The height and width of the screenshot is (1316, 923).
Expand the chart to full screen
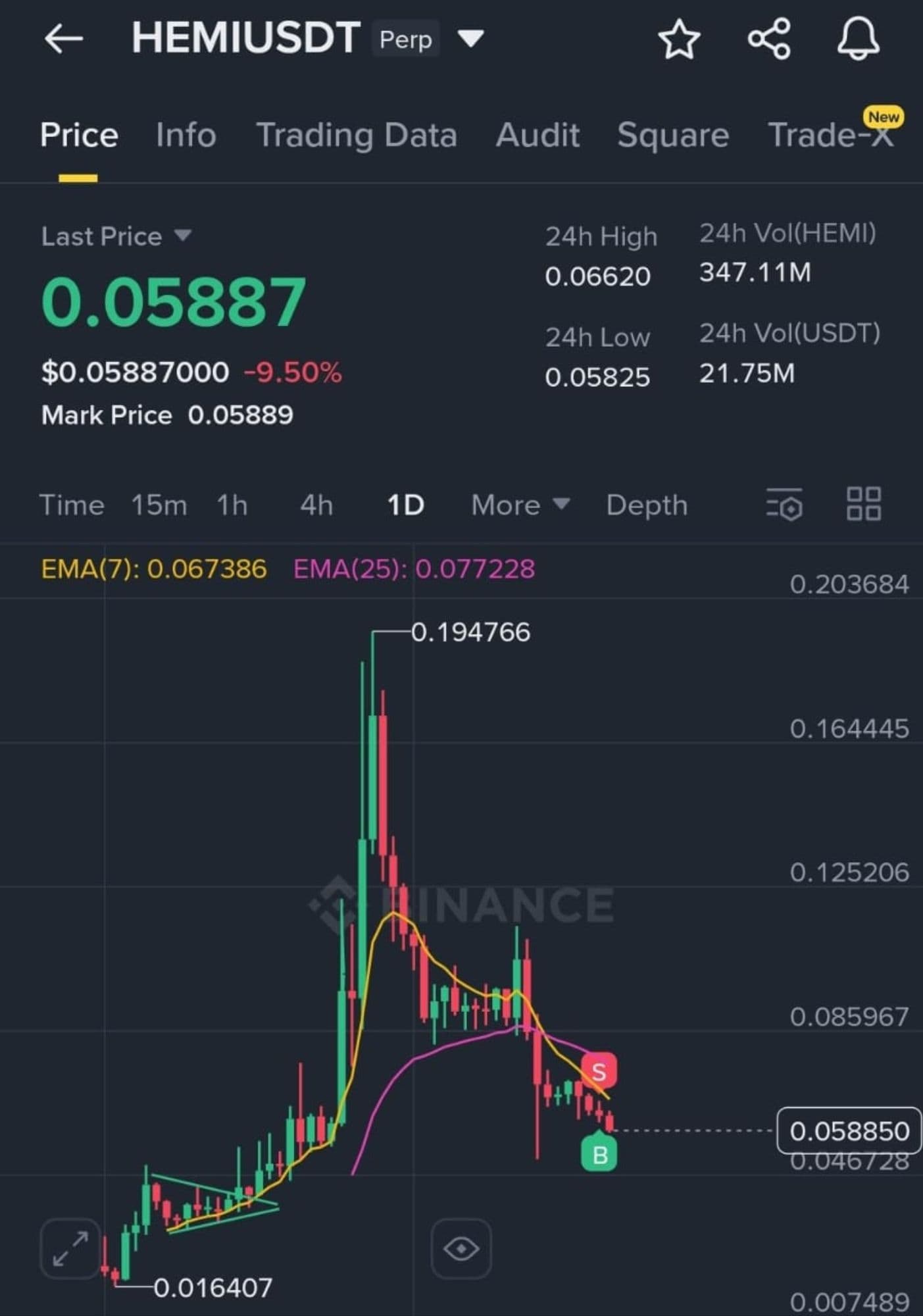pyautogui.click(x=70, y=1248)
